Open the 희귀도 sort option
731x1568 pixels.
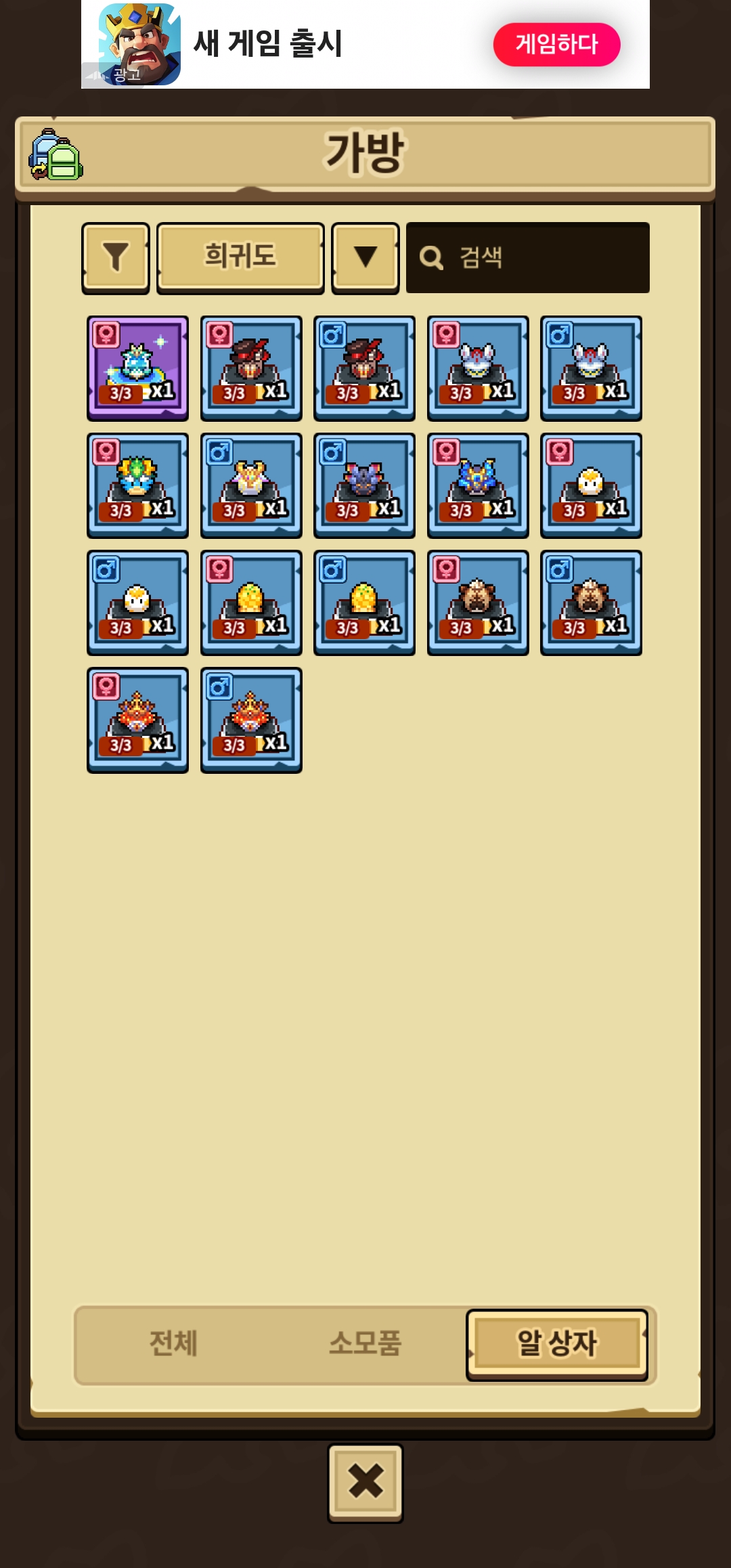click(240, 257)
